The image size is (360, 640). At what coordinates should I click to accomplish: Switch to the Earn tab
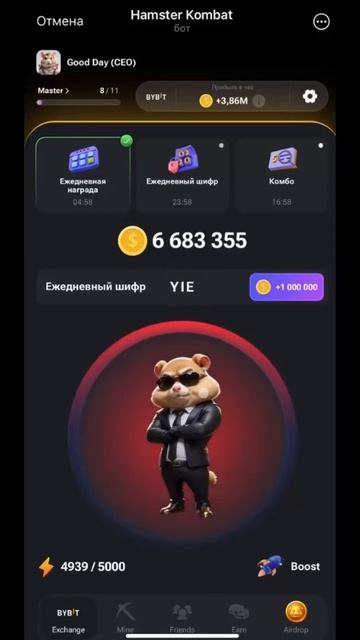(x=239, y=619)
